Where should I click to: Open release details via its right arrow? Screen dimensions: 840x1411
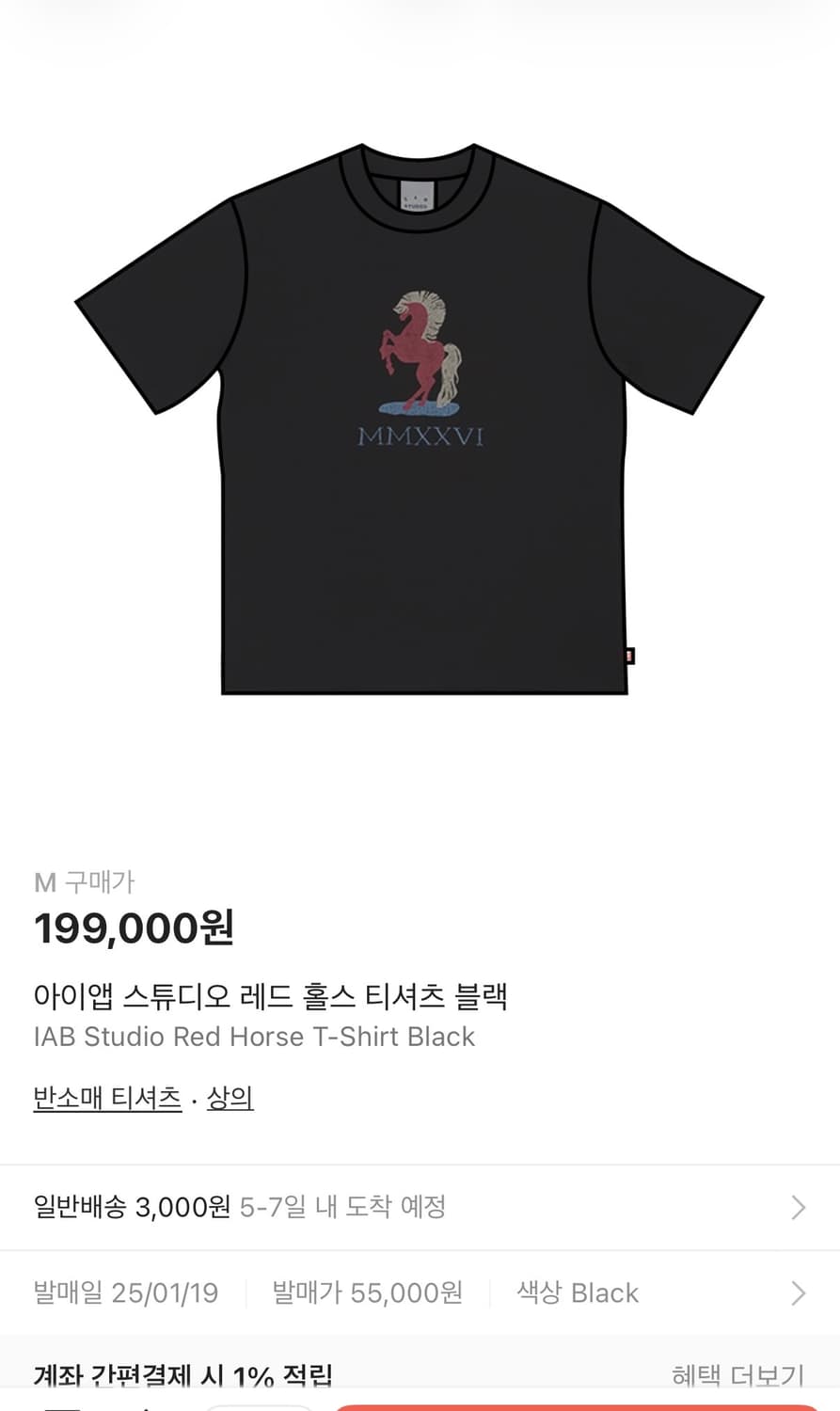pos(798,1292)
